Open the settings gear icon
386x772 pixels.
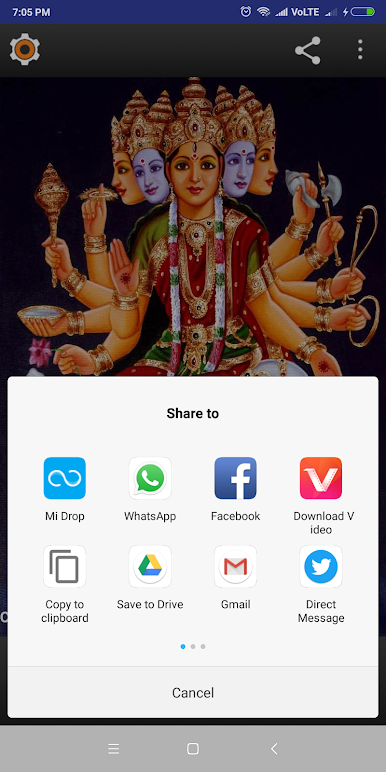pos(25,49)
